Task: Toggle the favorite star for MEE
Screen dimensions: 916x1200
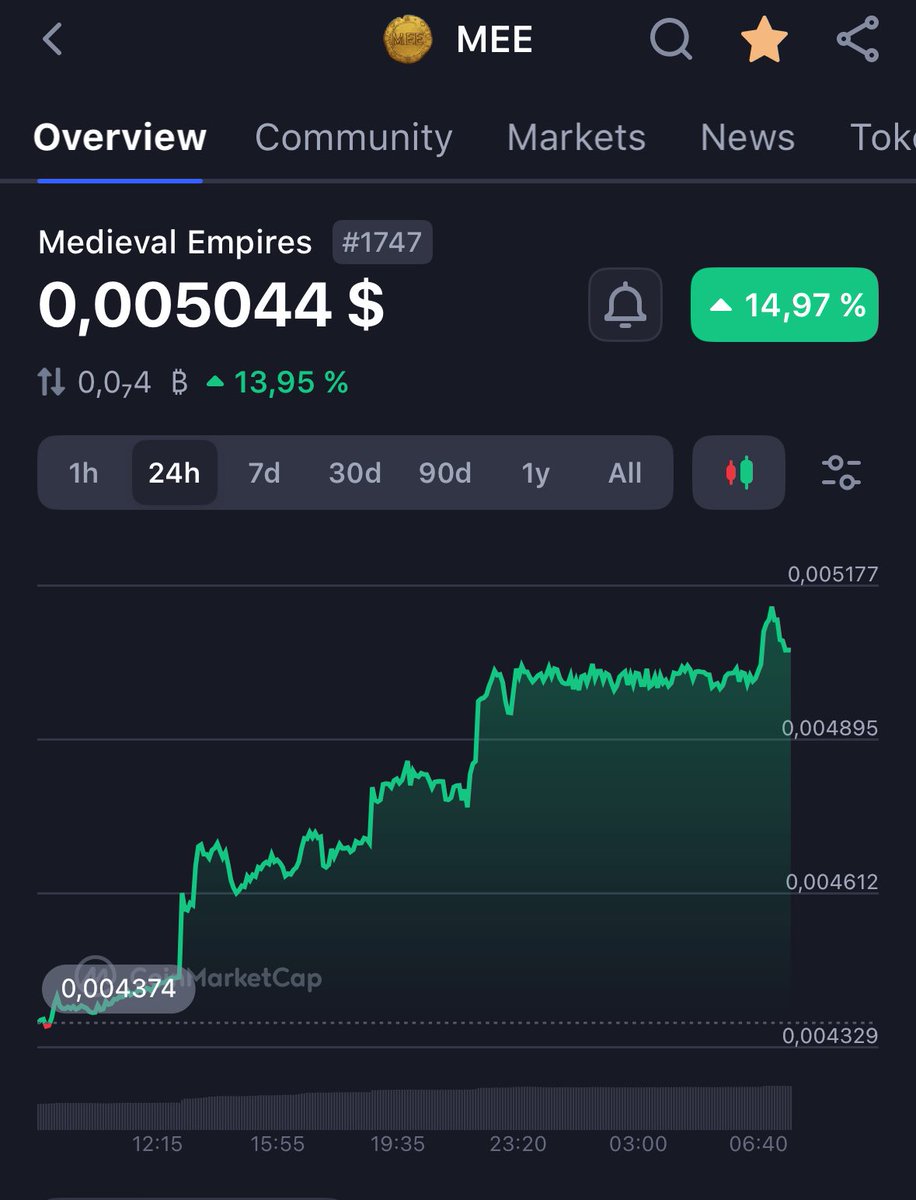Action: click(x=764, y=40)
